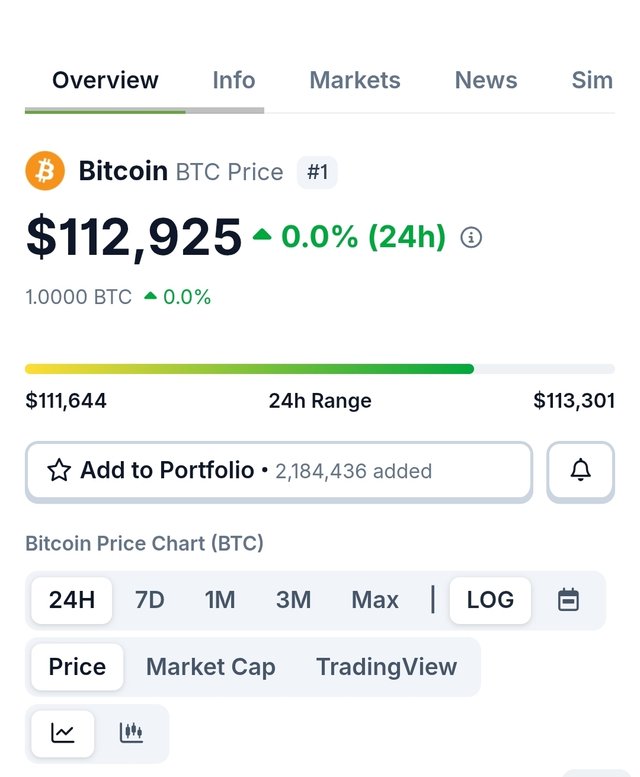Tap the info icon beside 24h change
The width and height of the screenshot is (640, 777).
point(471,238)
